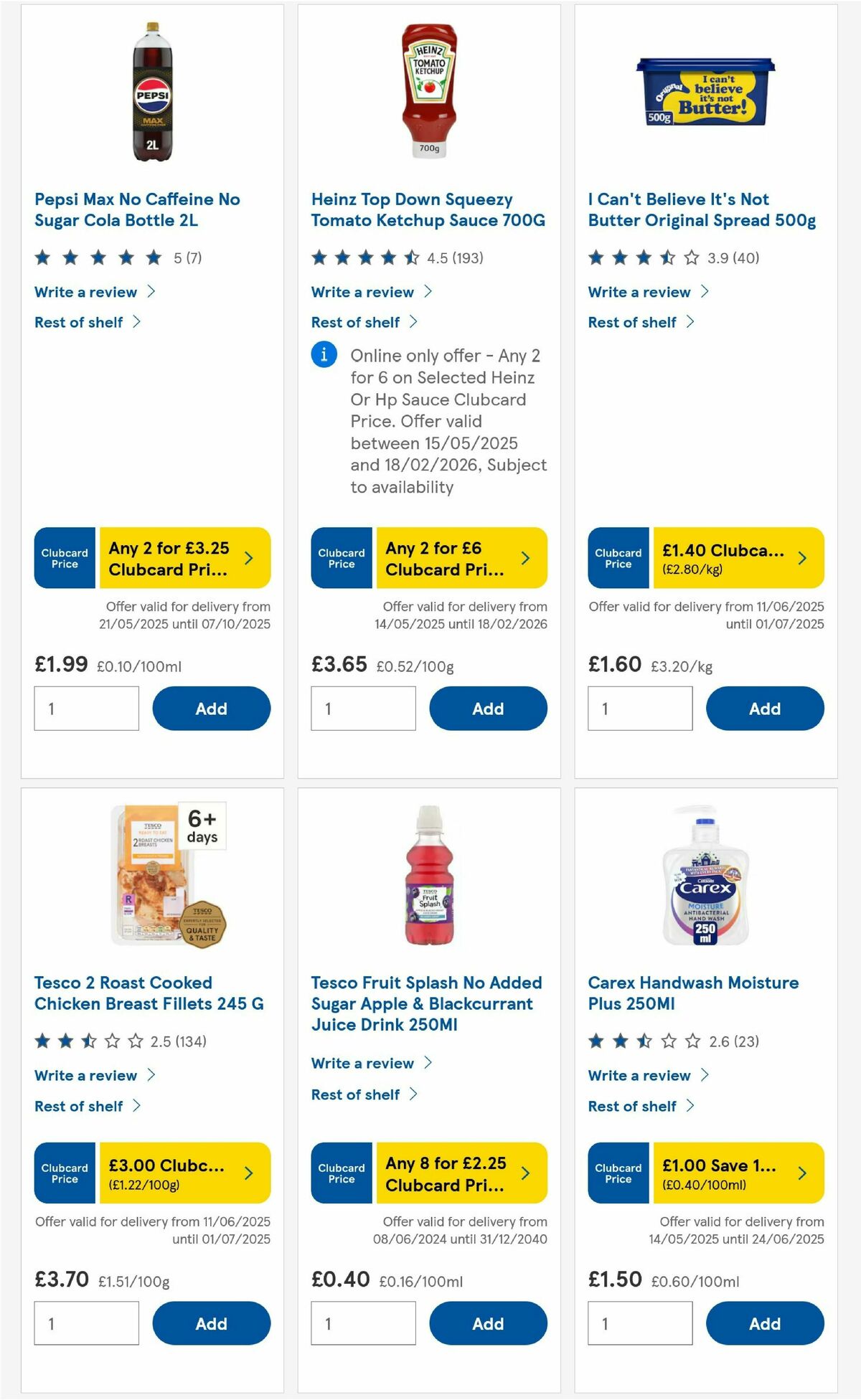Image resolution: width=861 pixels, height=1400 pixels.
Task: Click the Clubcard Price badge on Pepsi Max
Action: [x=64, y=557]
